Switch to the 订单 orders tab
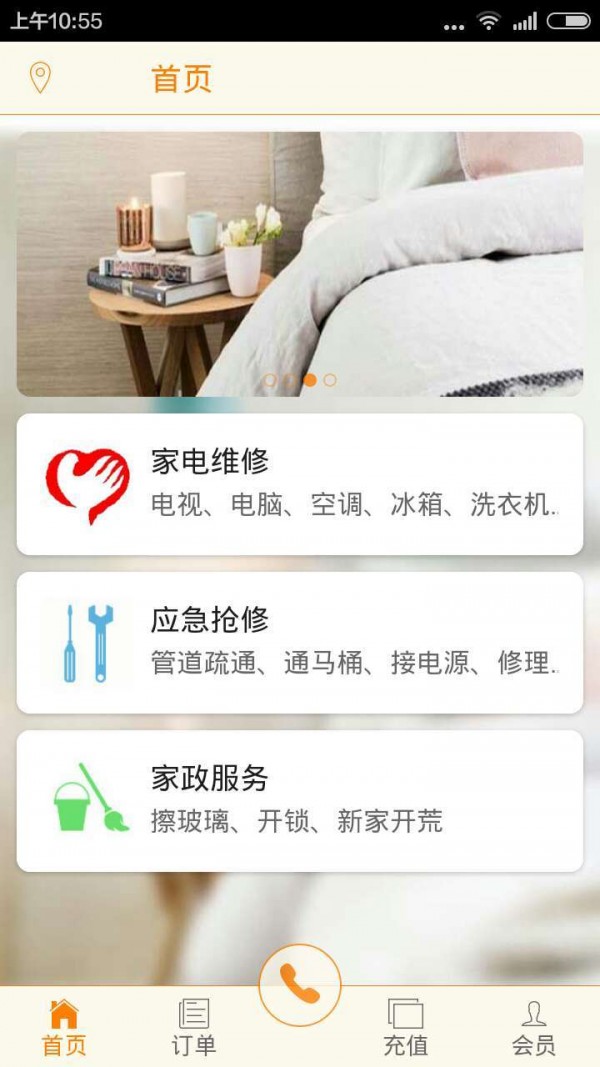The image size is (600, 1067). coord(193,1027)
